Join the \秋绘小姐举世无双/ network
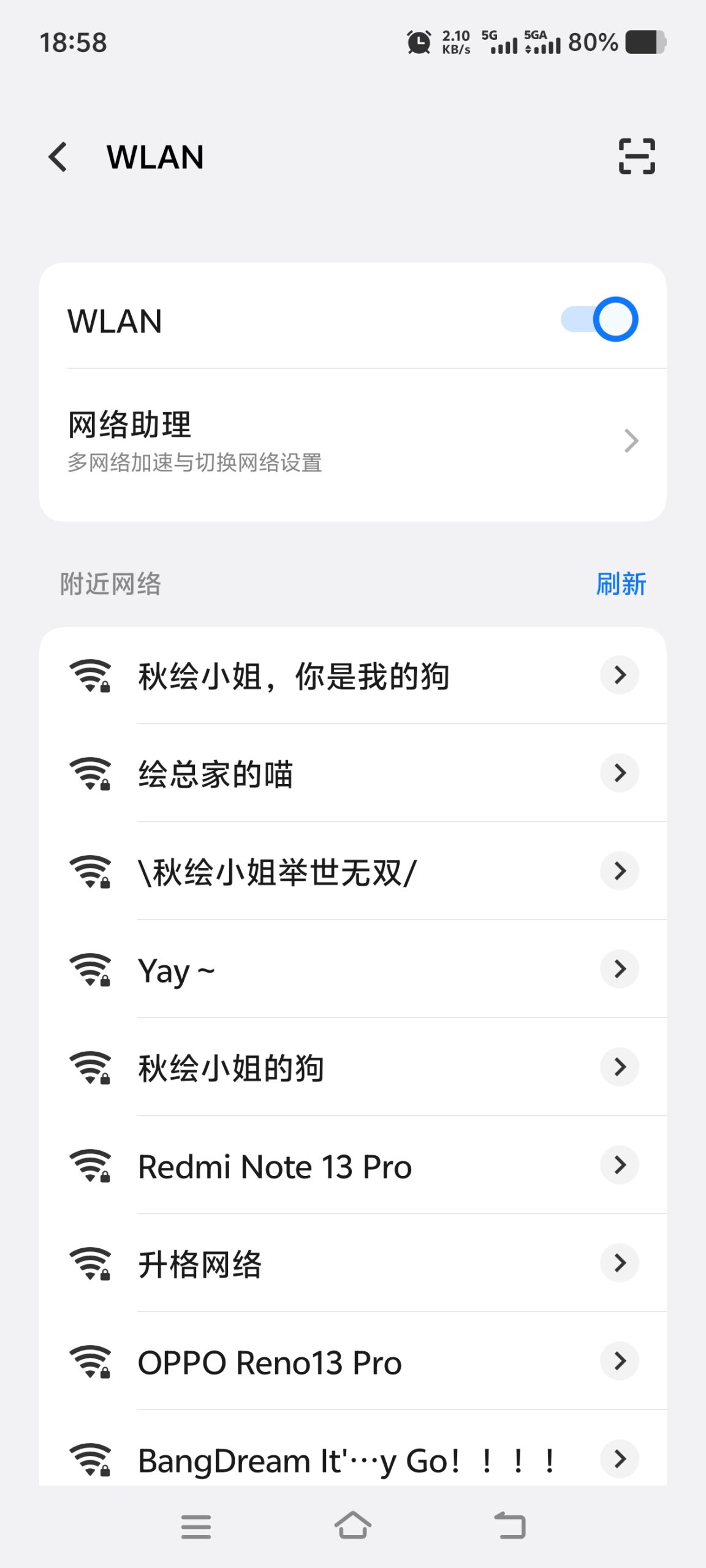706x1568 pixels. pos(277,872)
